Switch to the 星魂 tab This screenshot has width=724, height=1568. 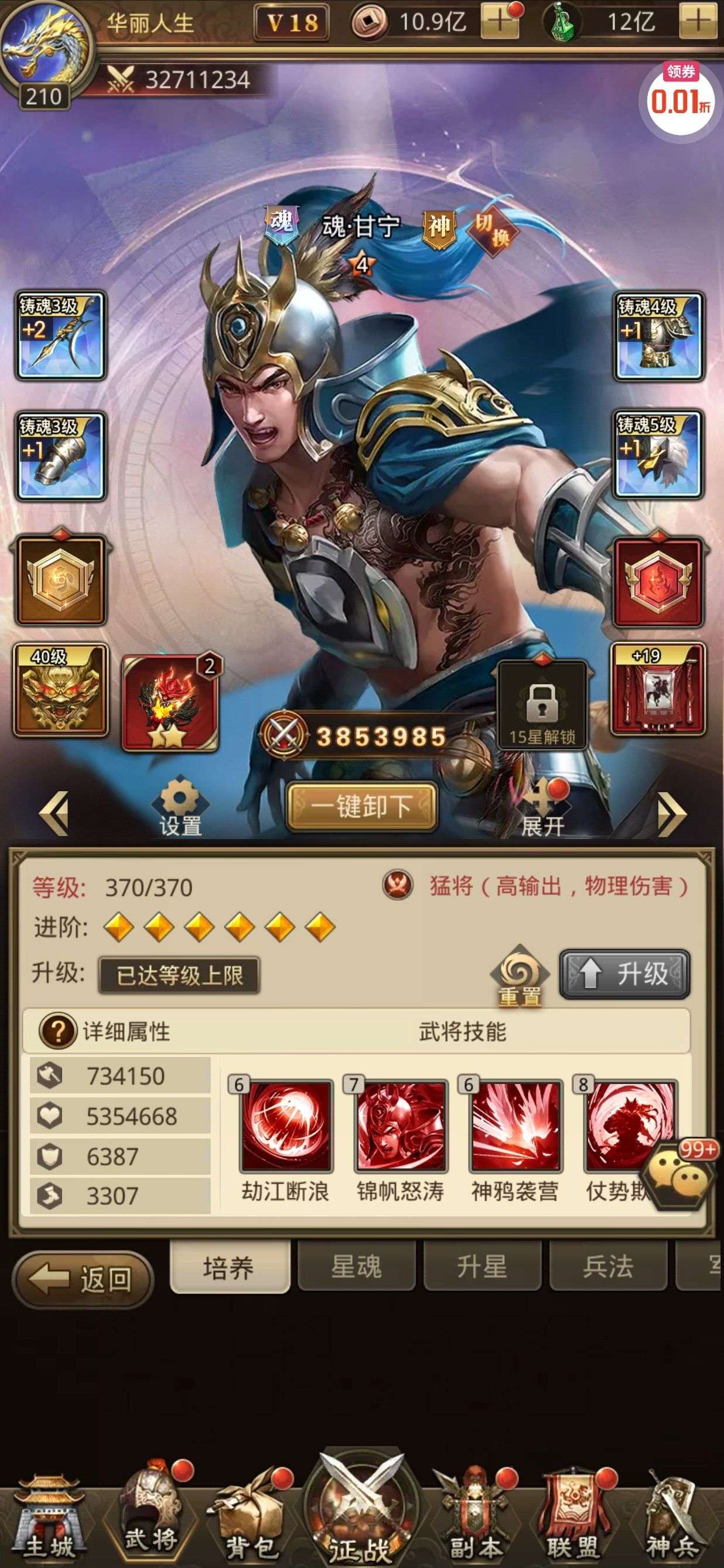point(357,1267)
